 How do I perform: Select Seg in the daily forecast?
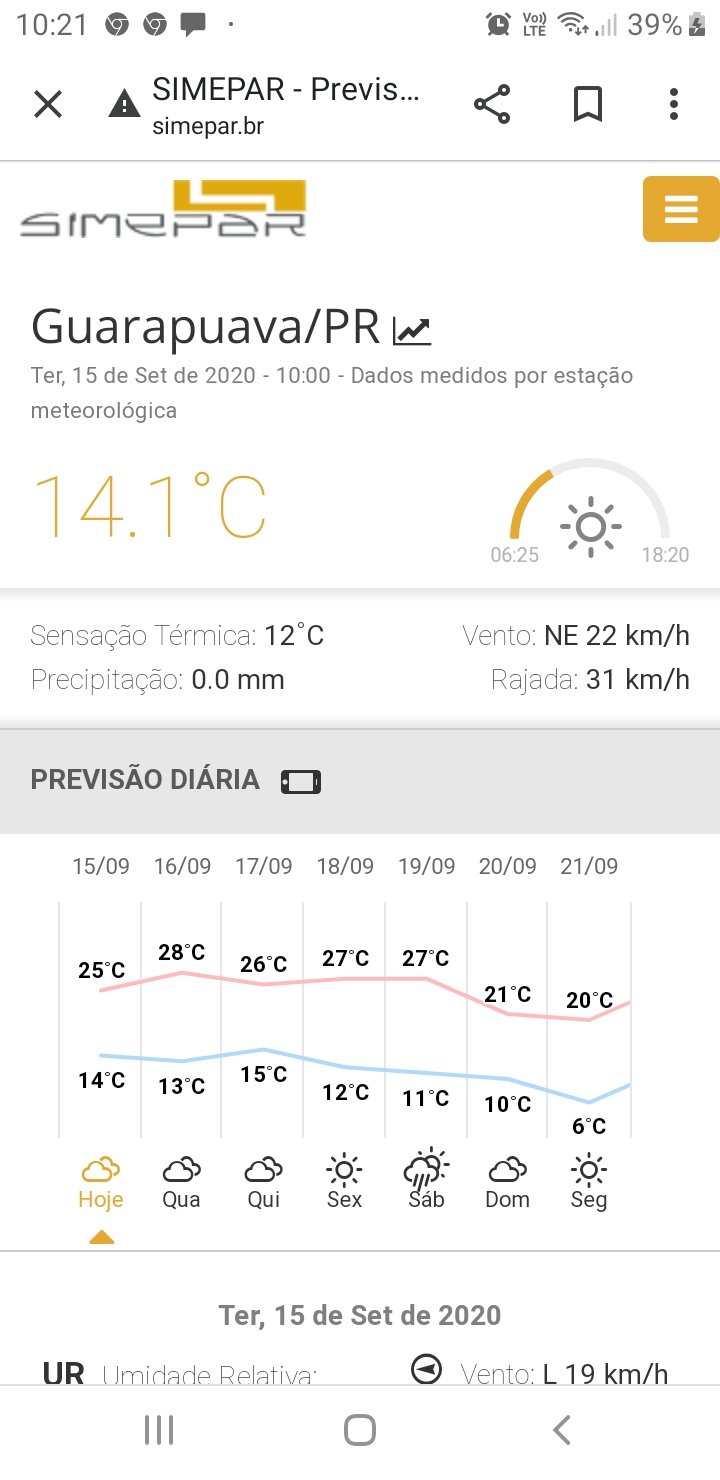[x=589, y=1183]
